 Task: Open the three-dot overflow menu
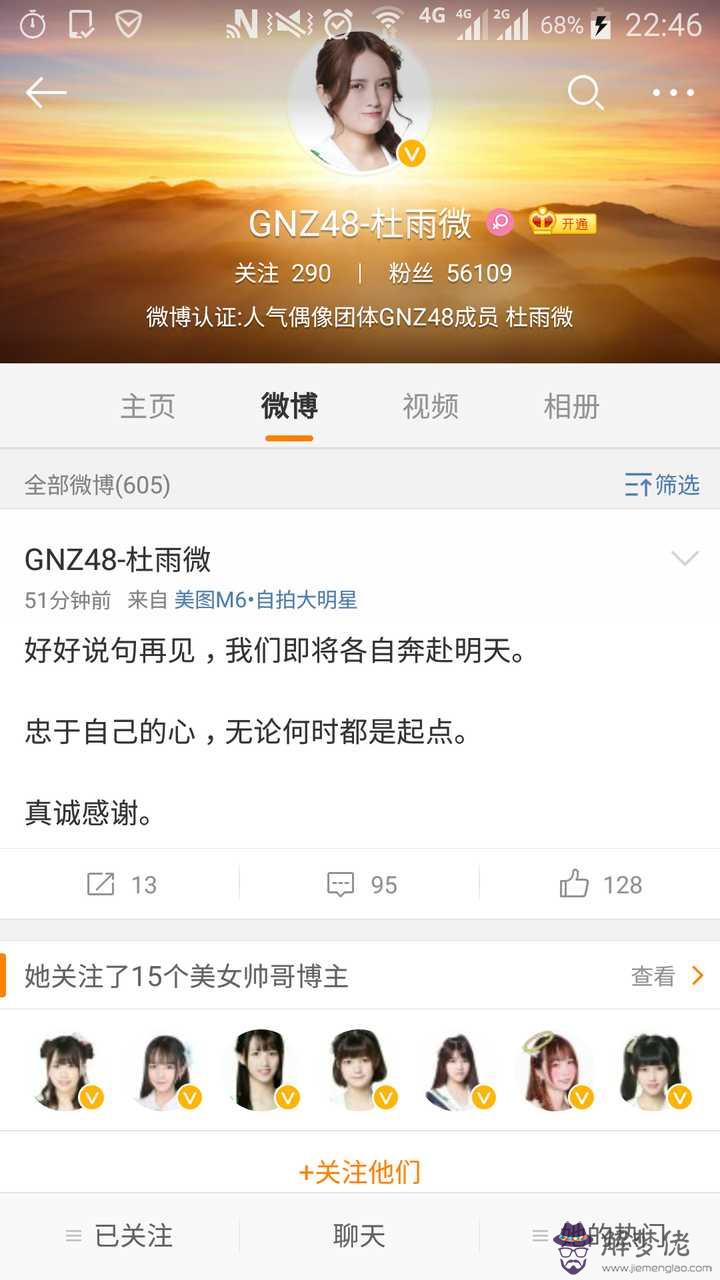click(673, 93)
